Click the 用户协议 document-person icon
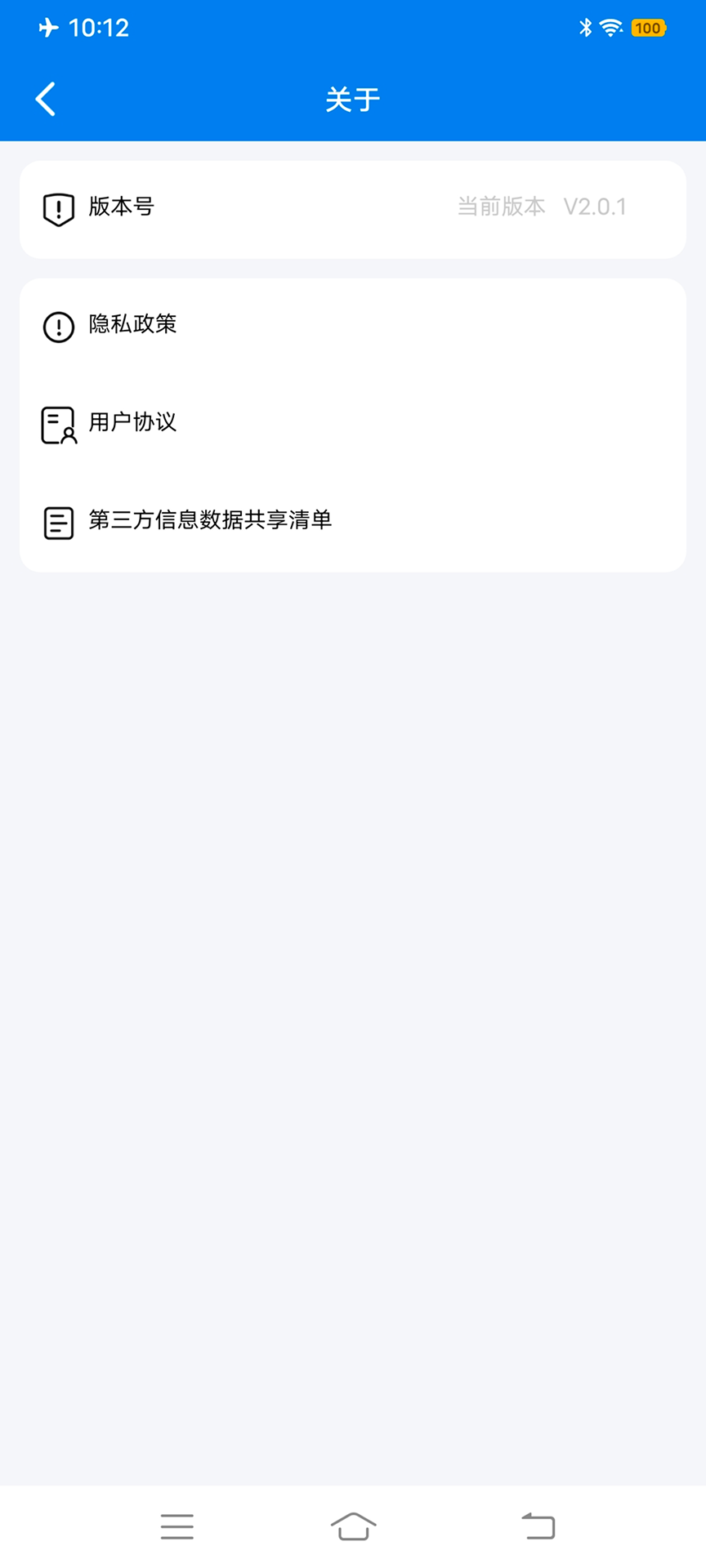Screen dimensions: 706x1568 tap(57, 425)
